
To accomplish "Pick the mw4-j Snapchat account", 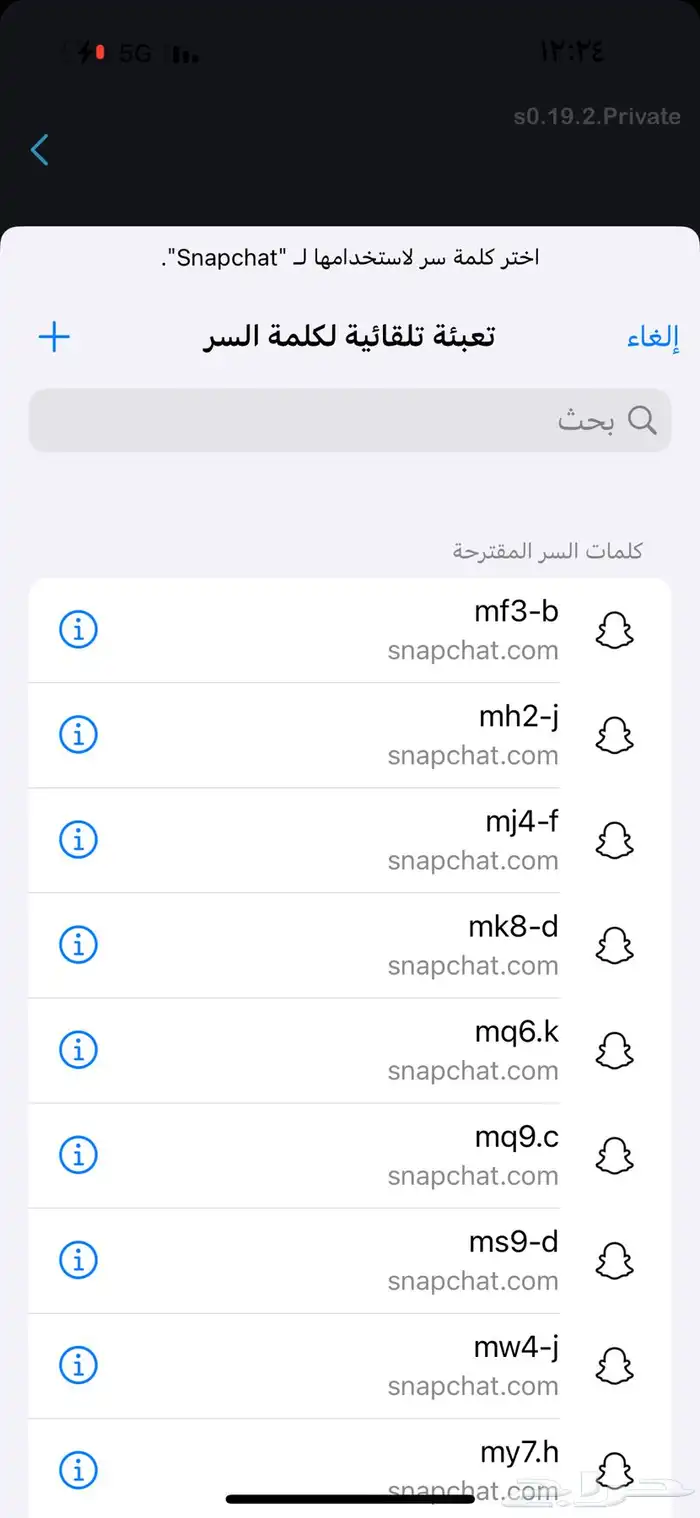I will point(400,1365).
